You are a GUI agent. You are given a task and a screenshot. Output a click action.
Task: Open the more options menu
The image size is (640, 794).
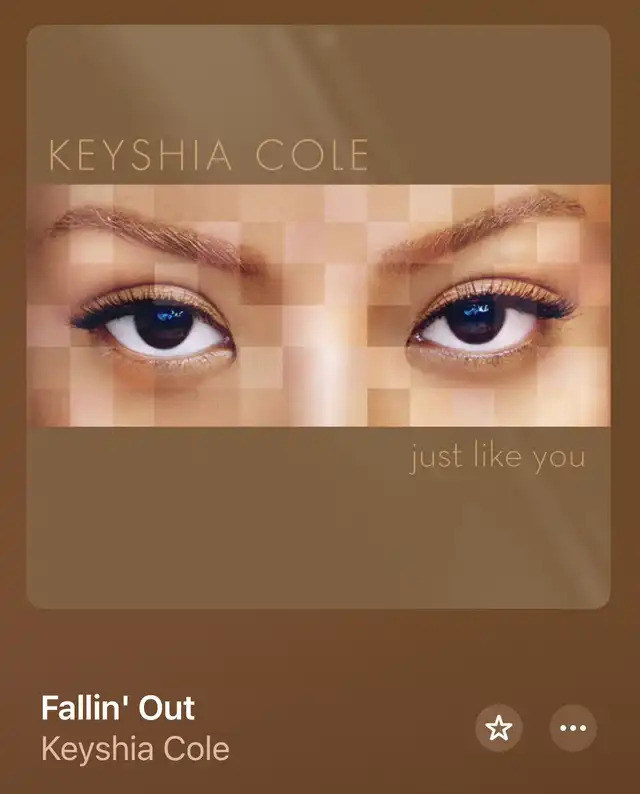(573, 728)
